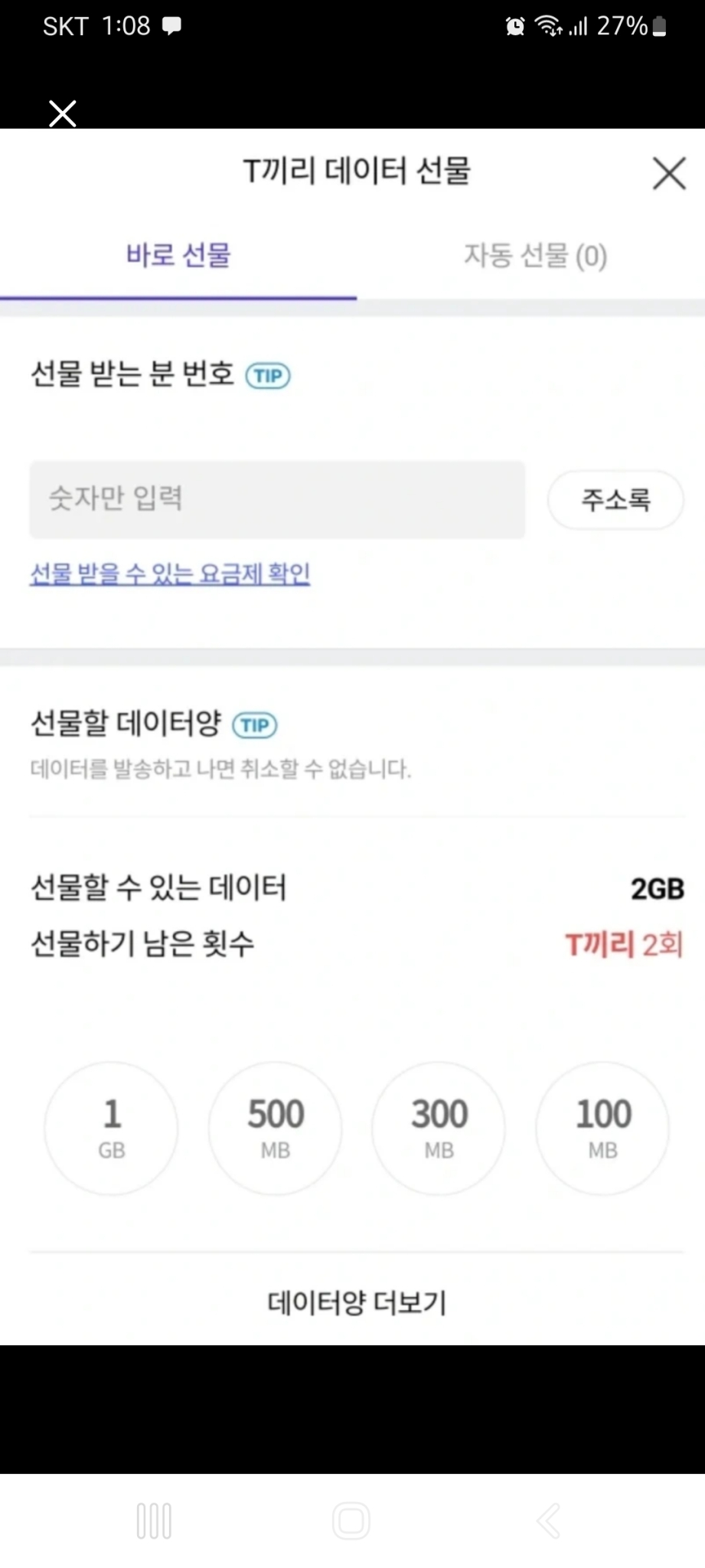Select the 100 MB data amount circle

(603, 1129)
